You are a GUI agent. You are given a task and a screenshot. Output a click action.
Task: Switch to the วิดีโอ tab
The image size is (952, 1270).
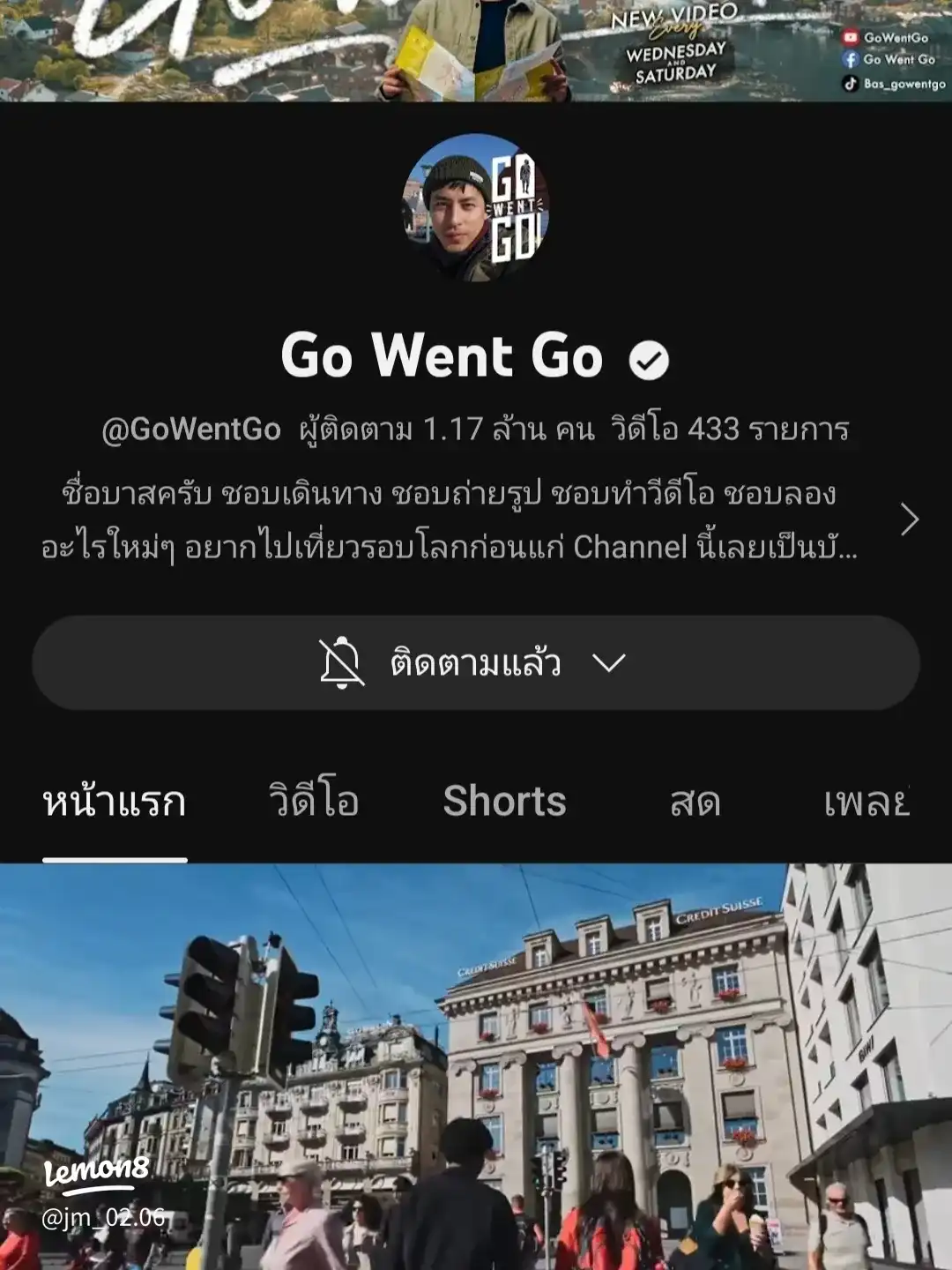pos(314,802)
